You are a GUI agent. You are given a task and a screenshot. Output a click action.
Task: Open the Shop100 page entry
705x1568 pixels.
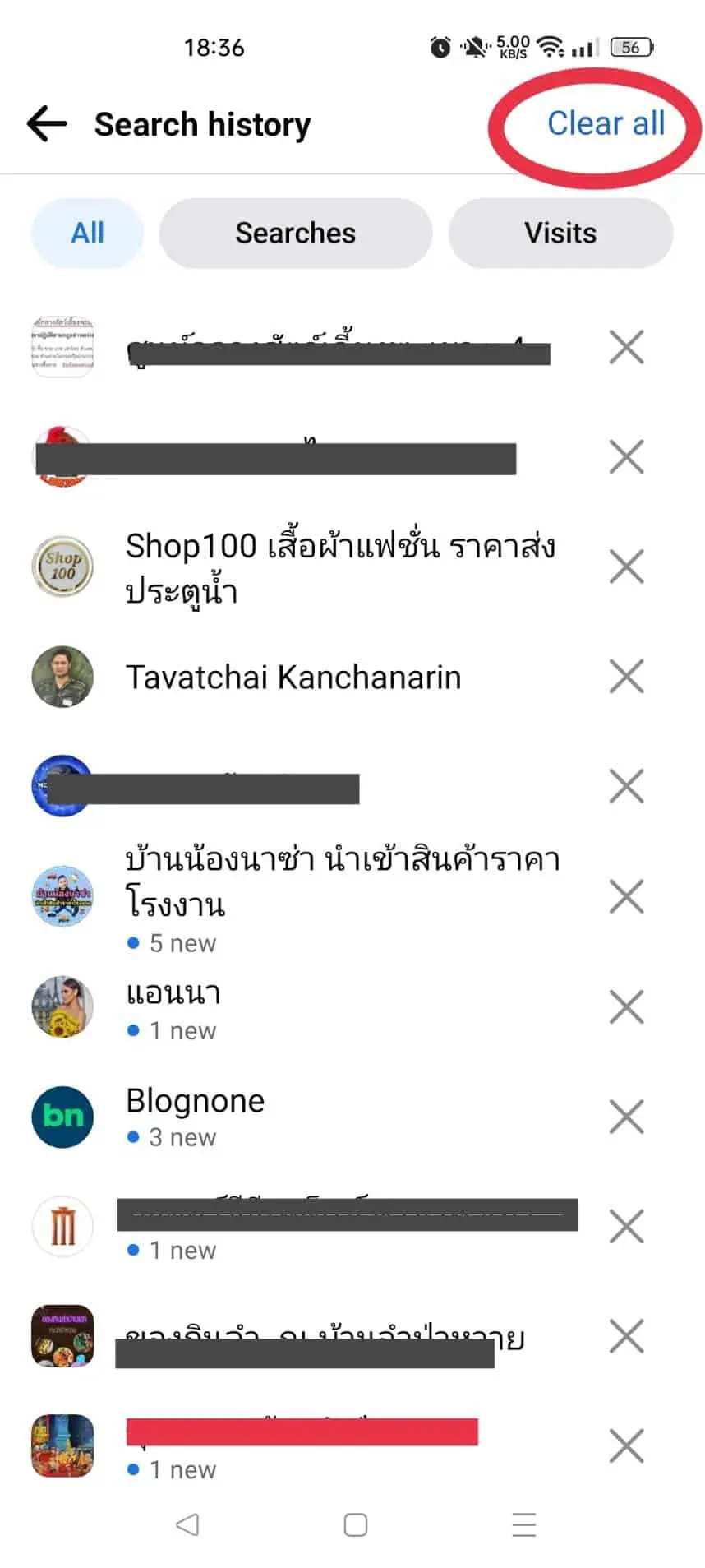click(x=339, y=567)
